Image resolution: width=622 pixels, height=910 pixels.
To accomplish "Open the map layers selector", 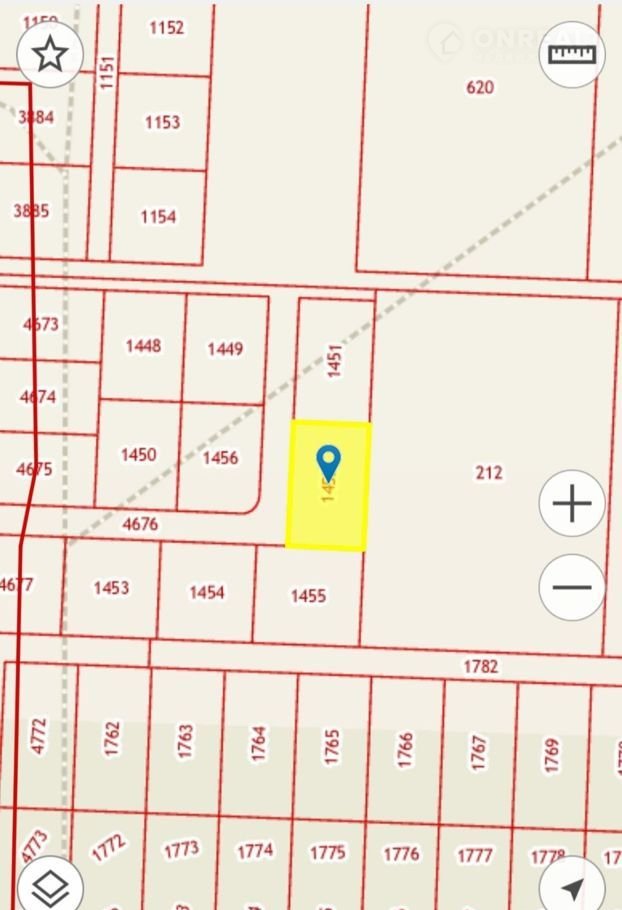I will (x=50, y=886).
